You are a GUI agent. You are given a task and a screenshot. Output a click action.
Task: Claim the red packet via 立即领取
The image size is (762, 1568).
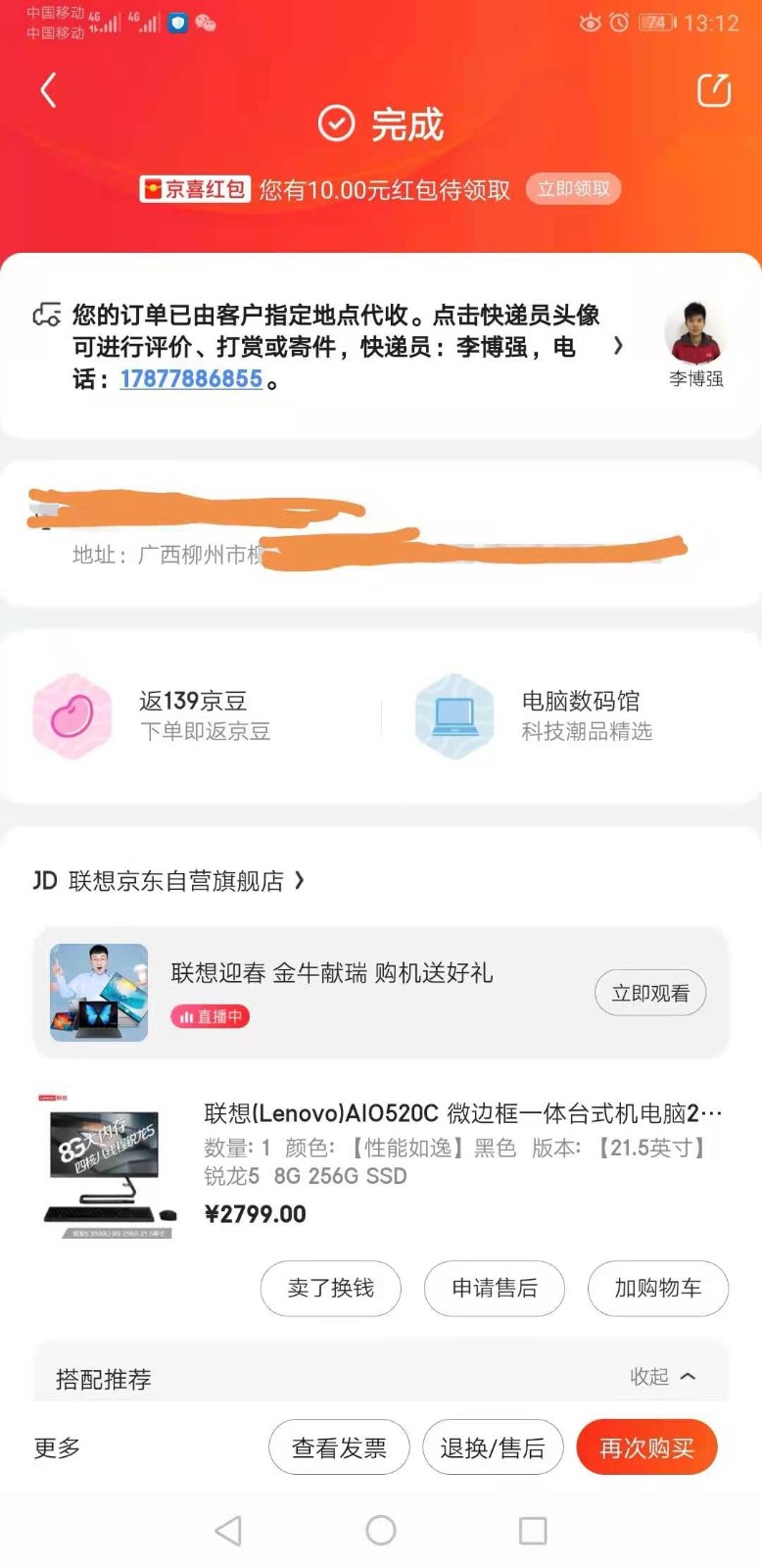(x=573, y=189)
